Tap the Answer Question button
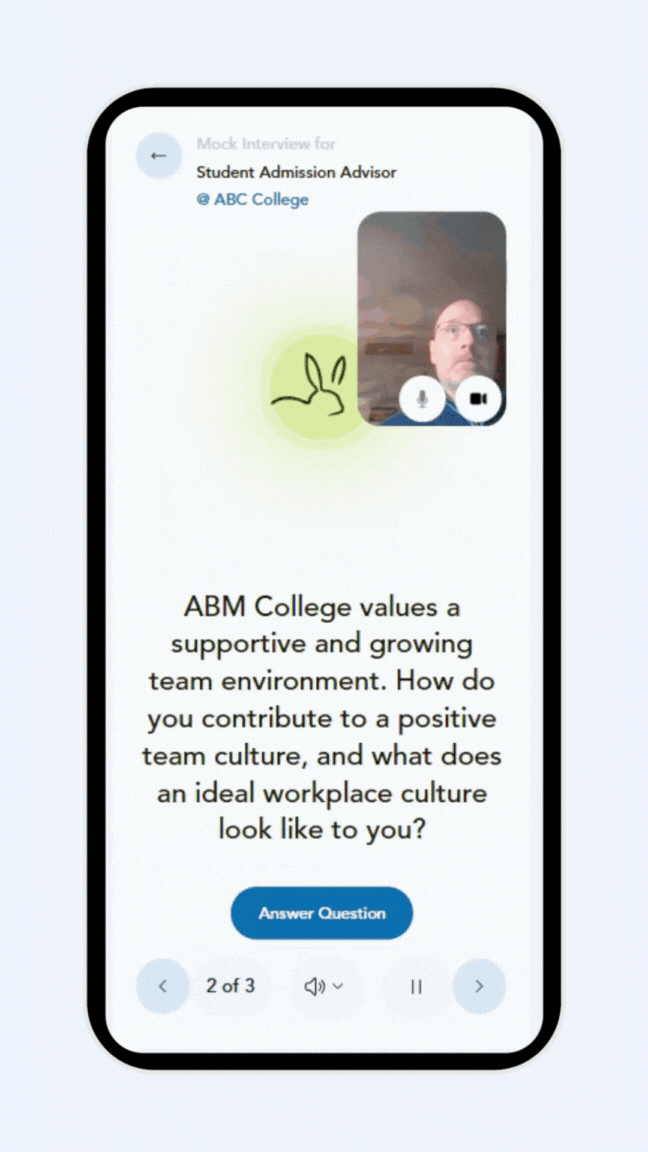This screenshot has height=1152, width=648. (321, 913)
